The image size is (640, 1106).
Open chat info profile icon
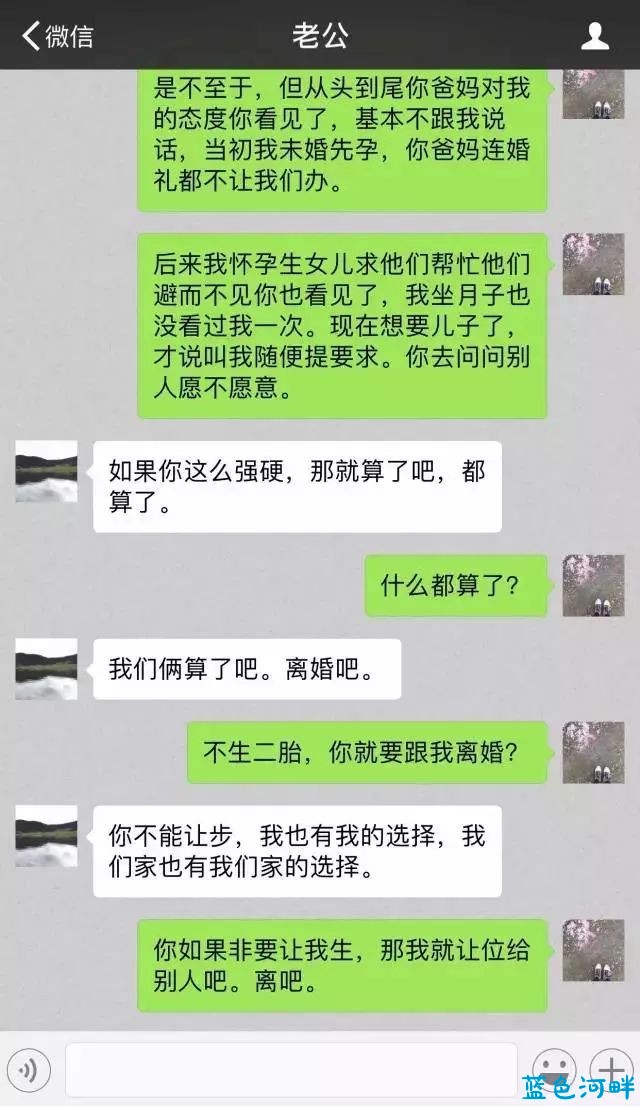(595, 36)
